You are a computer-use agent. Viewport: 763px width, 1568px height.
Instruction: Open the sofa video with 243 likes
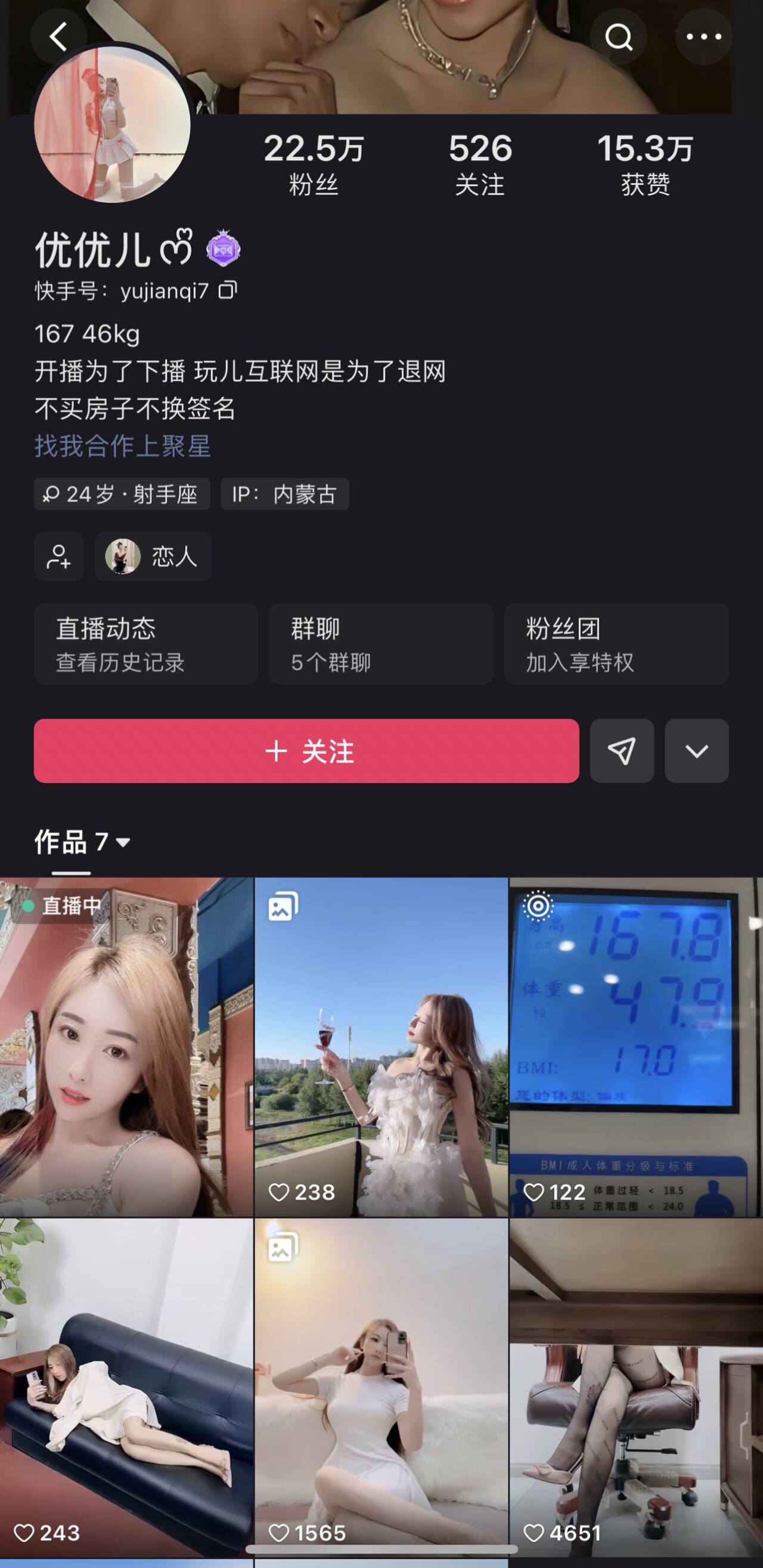[126, 1382]
